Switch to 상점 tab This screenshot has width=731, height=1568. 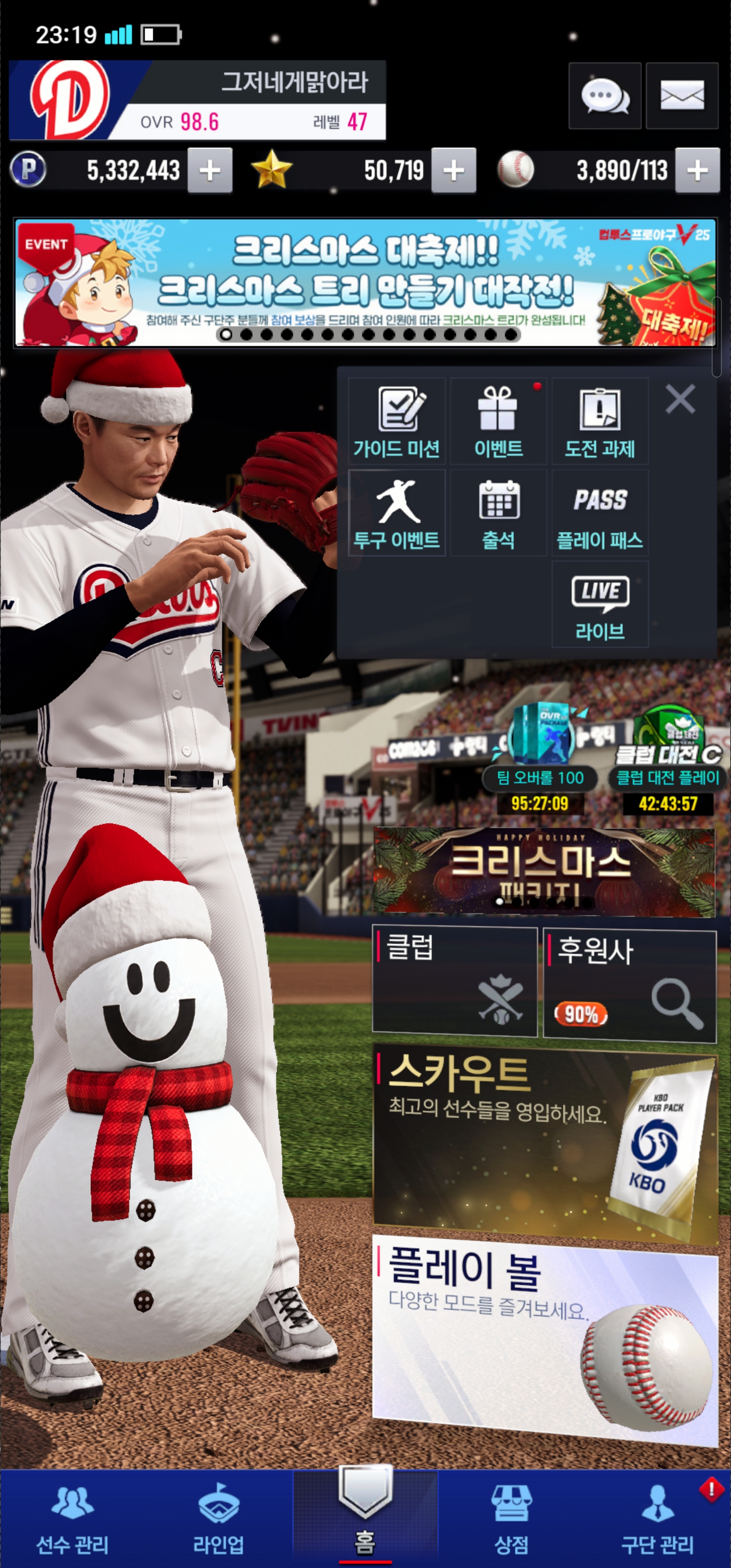pyautogui.click(x=511, y=1519)
